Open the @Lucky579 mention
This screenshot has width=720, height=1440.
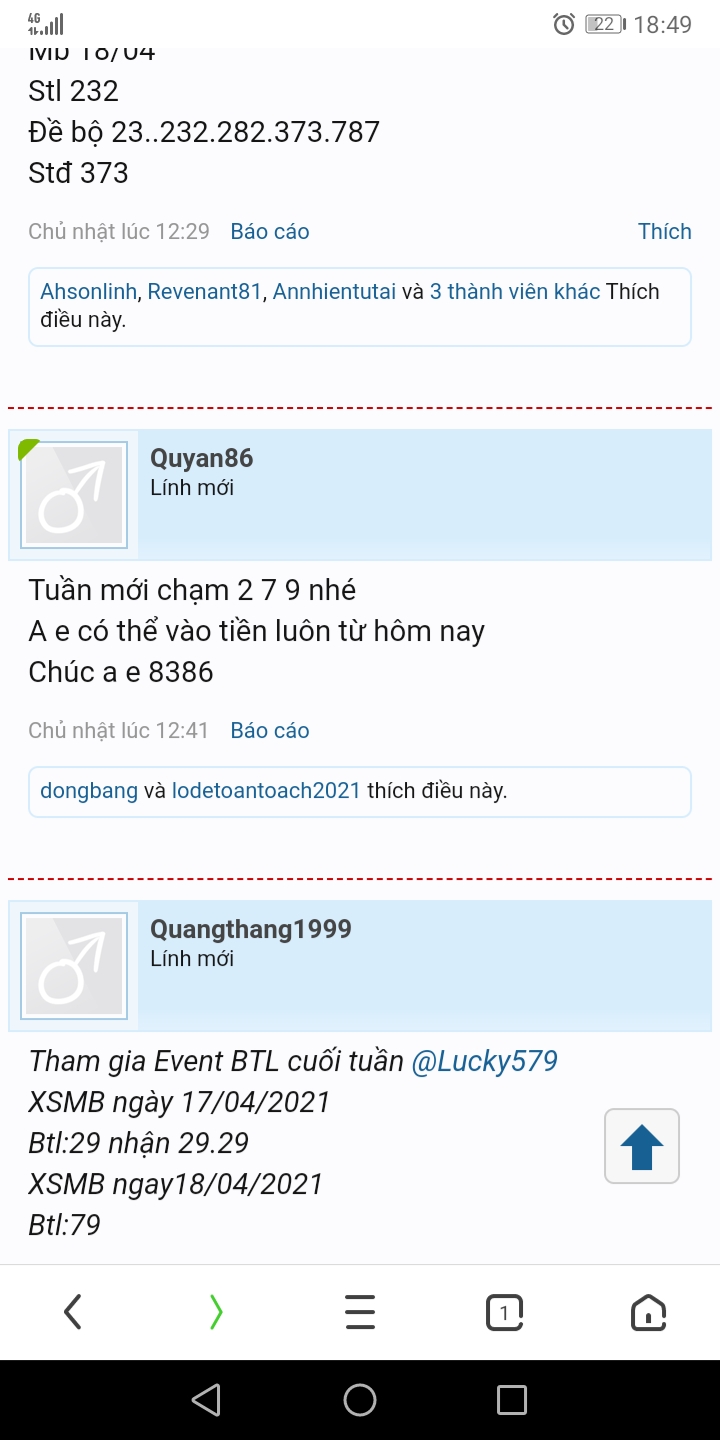click(x=484, y=1061)
